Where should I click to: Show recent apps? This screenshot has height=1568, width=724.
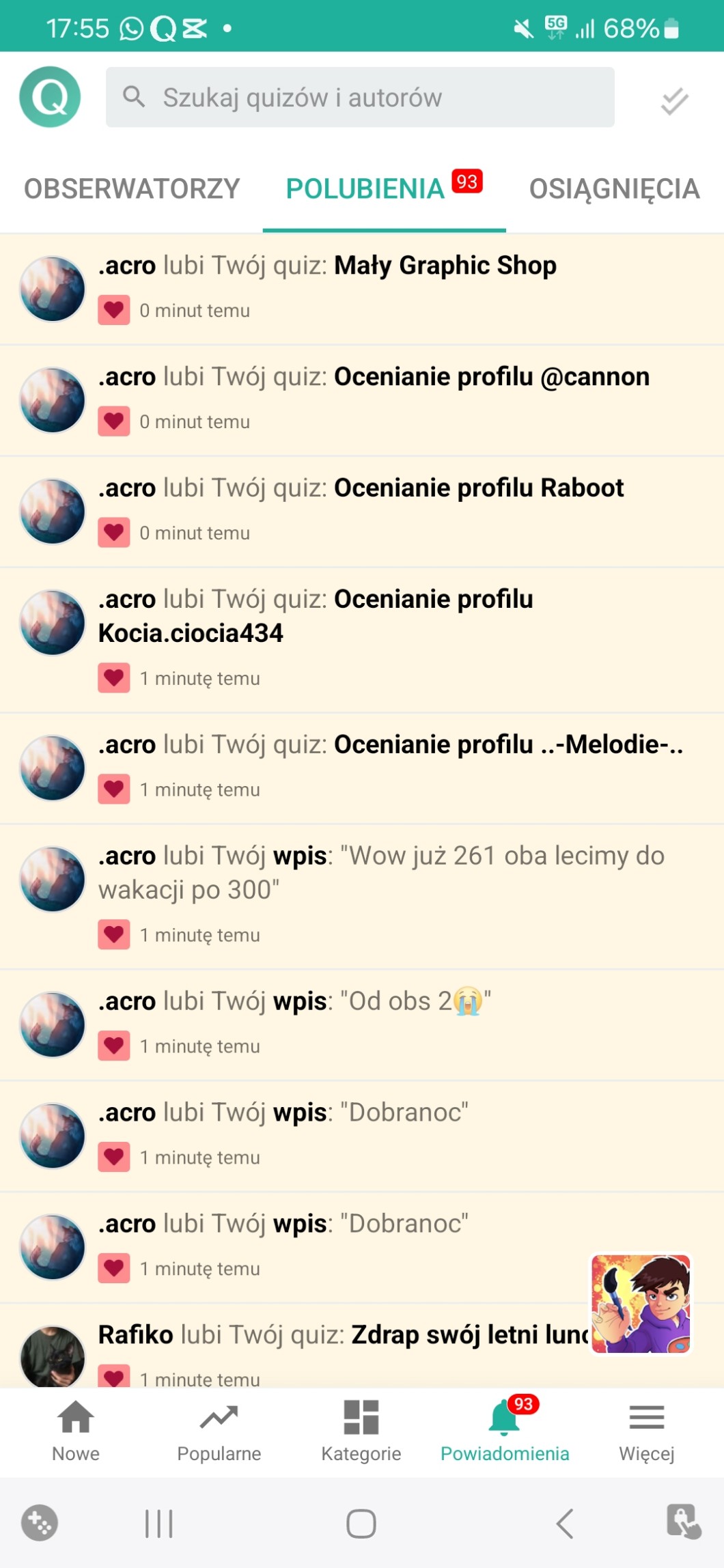[x=159, y=1523]
